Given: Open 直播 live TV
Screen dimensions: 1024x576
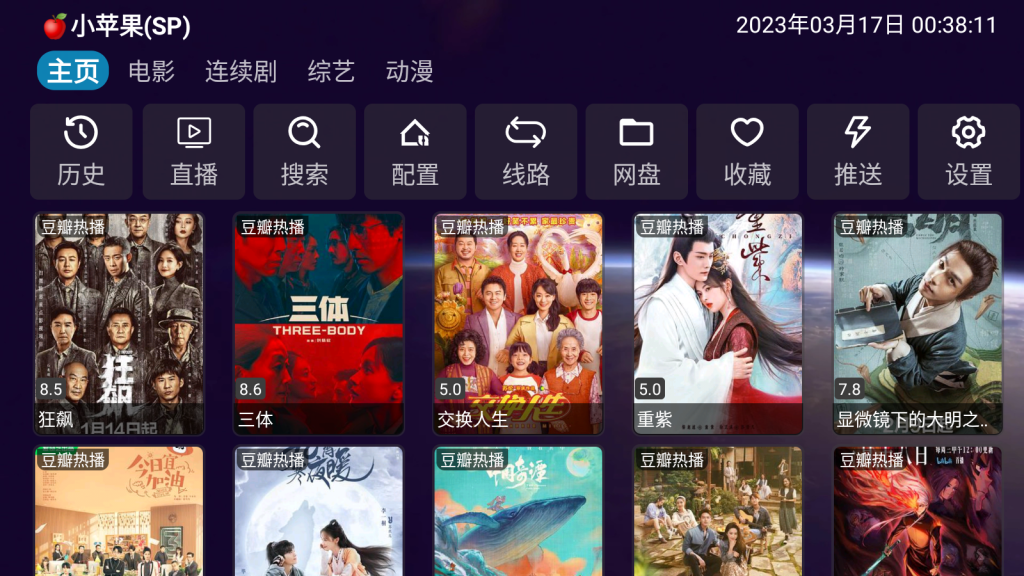Looking at the screenshot, I should [193, 152].
